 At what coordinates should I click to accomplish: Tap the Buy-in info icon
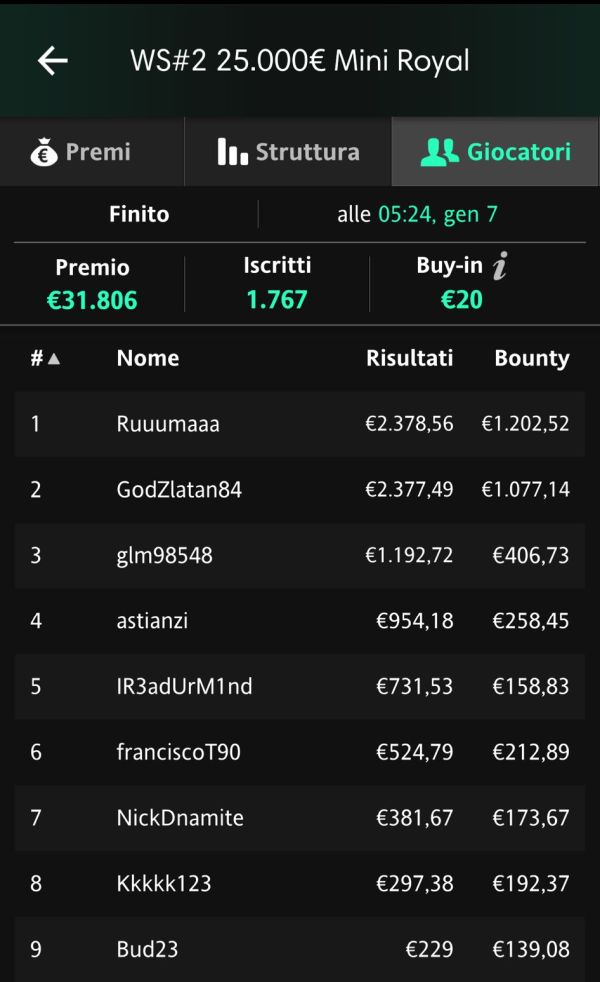[500, 266]
